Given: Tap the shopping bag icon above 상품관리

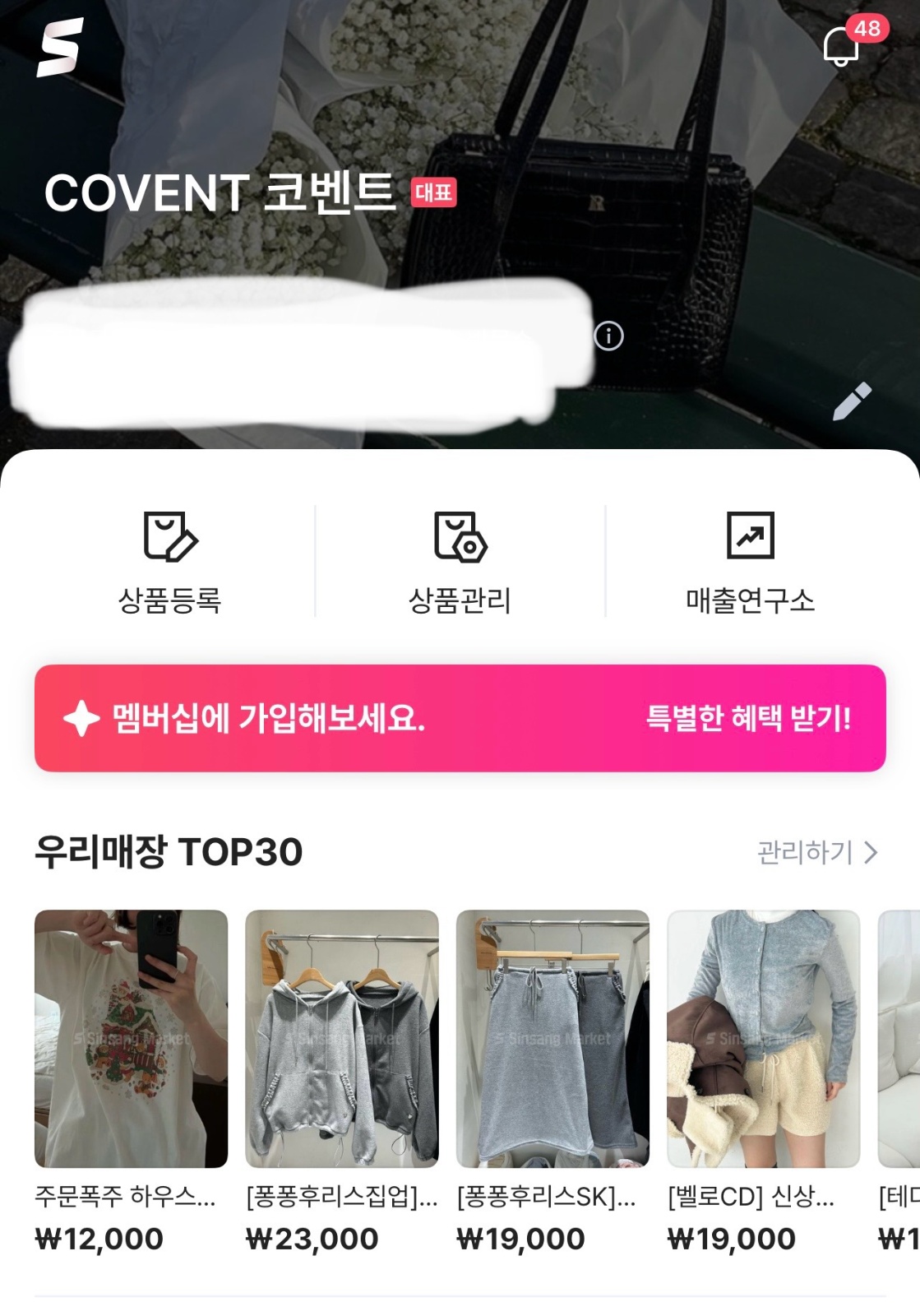Looking at the screenshot, I should (x=460, y=536).
